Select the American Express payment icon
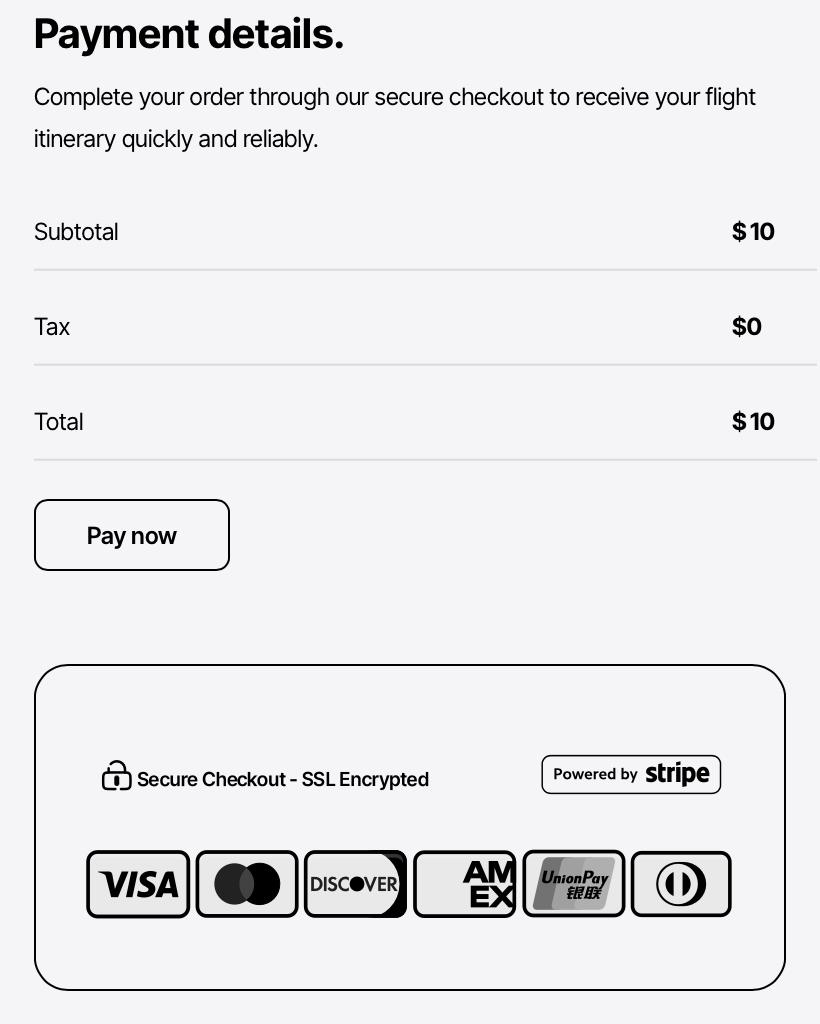Image resolution: width=820 pixels, height=1024 pixels. [464, 883]
